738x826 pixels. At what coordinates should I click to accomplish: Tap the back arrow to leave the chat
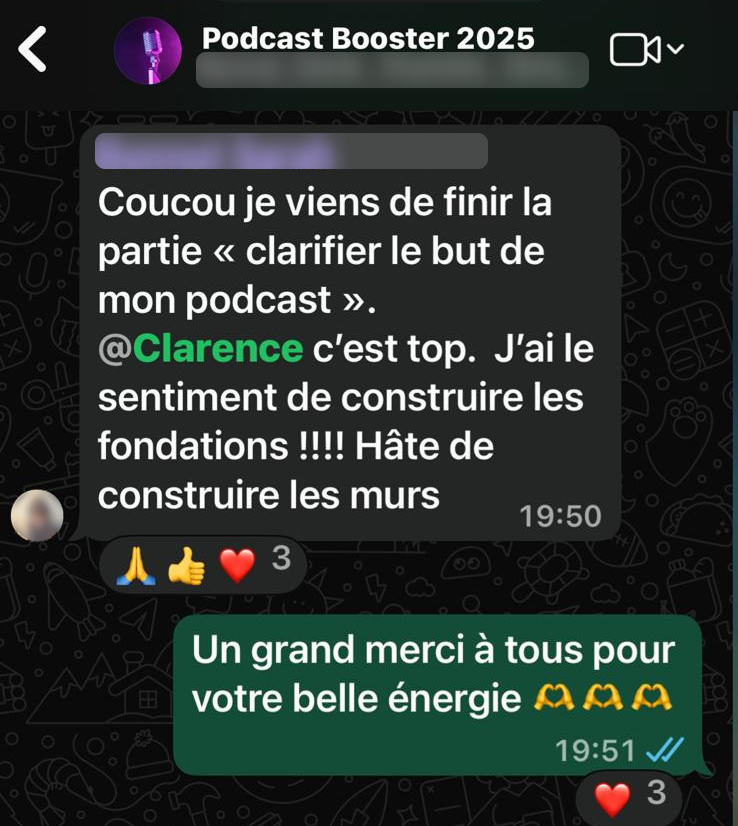[x=33, y=47]
